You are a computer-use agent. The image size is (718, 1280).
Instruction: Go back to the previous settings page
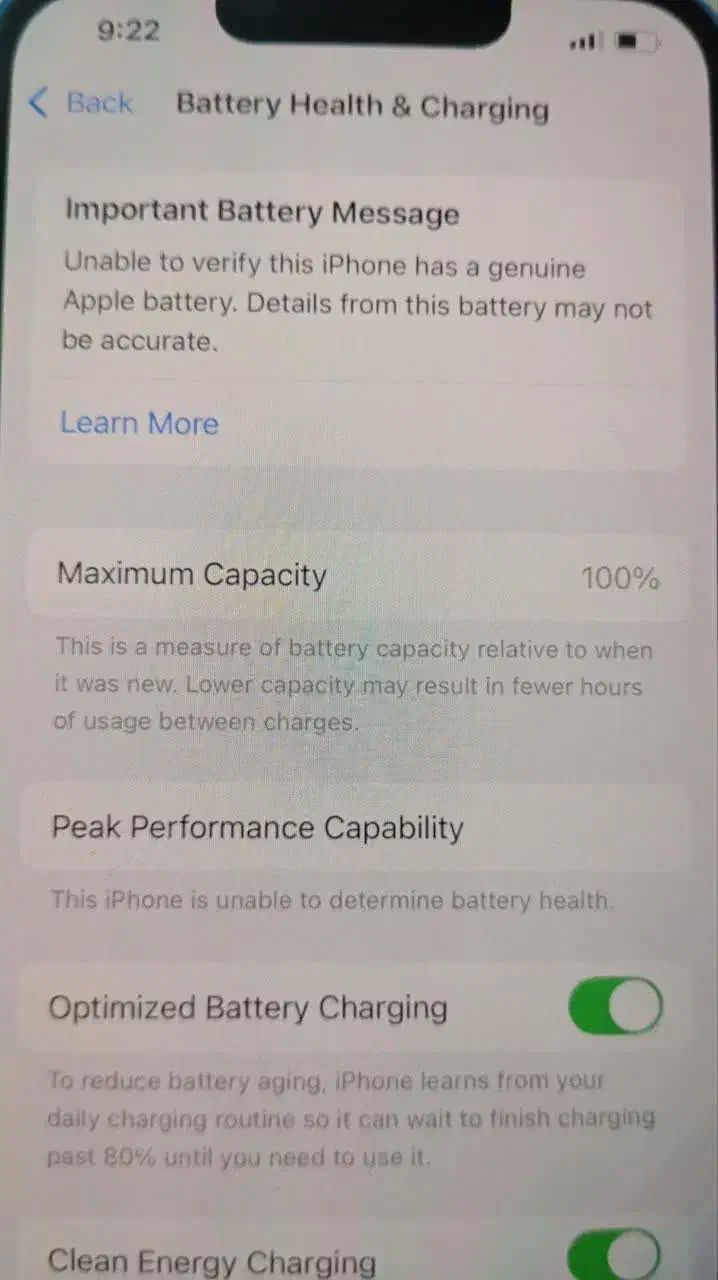click(81, 103)
